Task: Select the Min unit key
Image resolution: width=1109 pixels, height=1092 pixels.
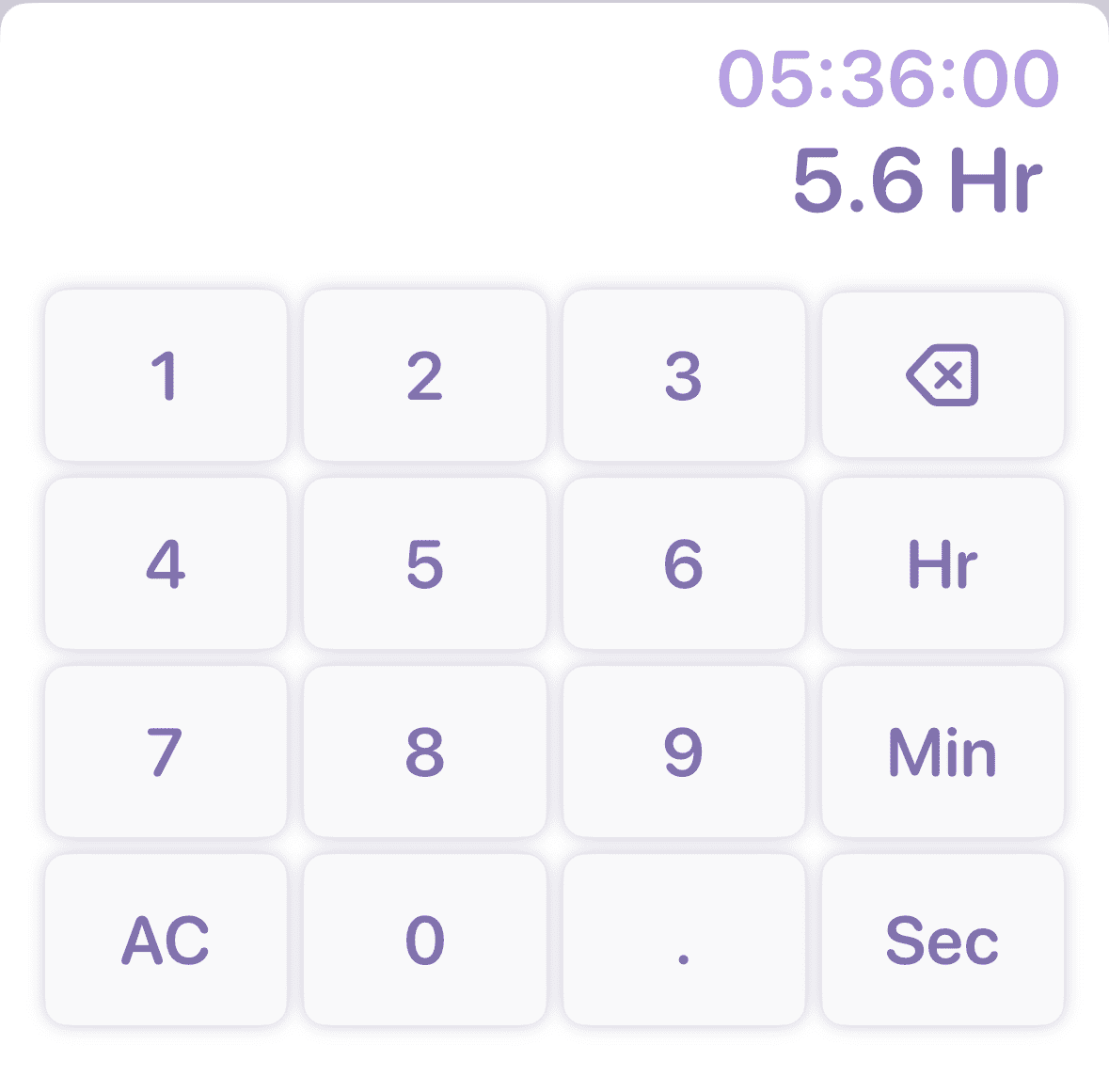Action: click(943, 752)
